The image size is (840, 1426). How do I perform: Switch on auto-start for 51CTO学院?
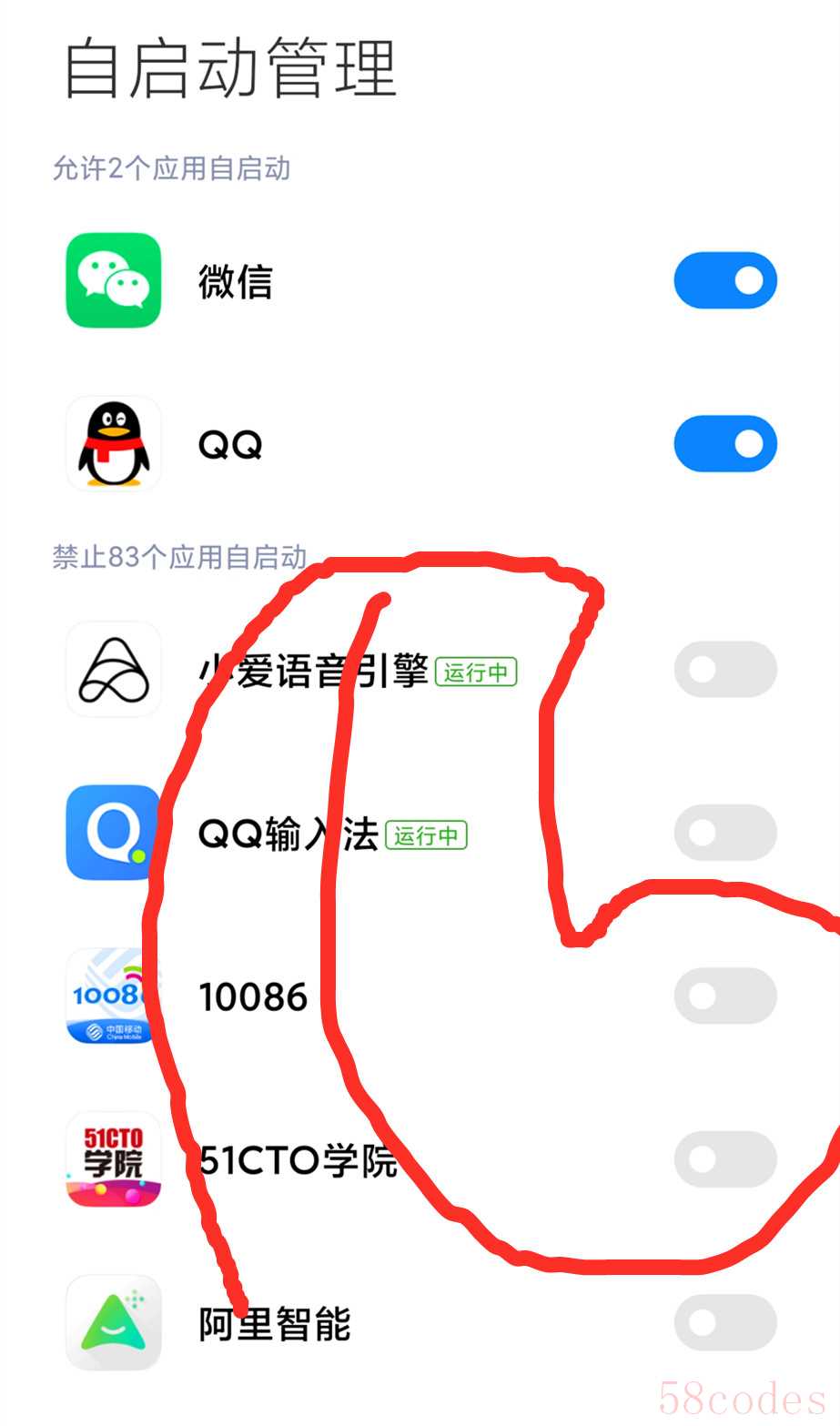tap(724, 1159)
